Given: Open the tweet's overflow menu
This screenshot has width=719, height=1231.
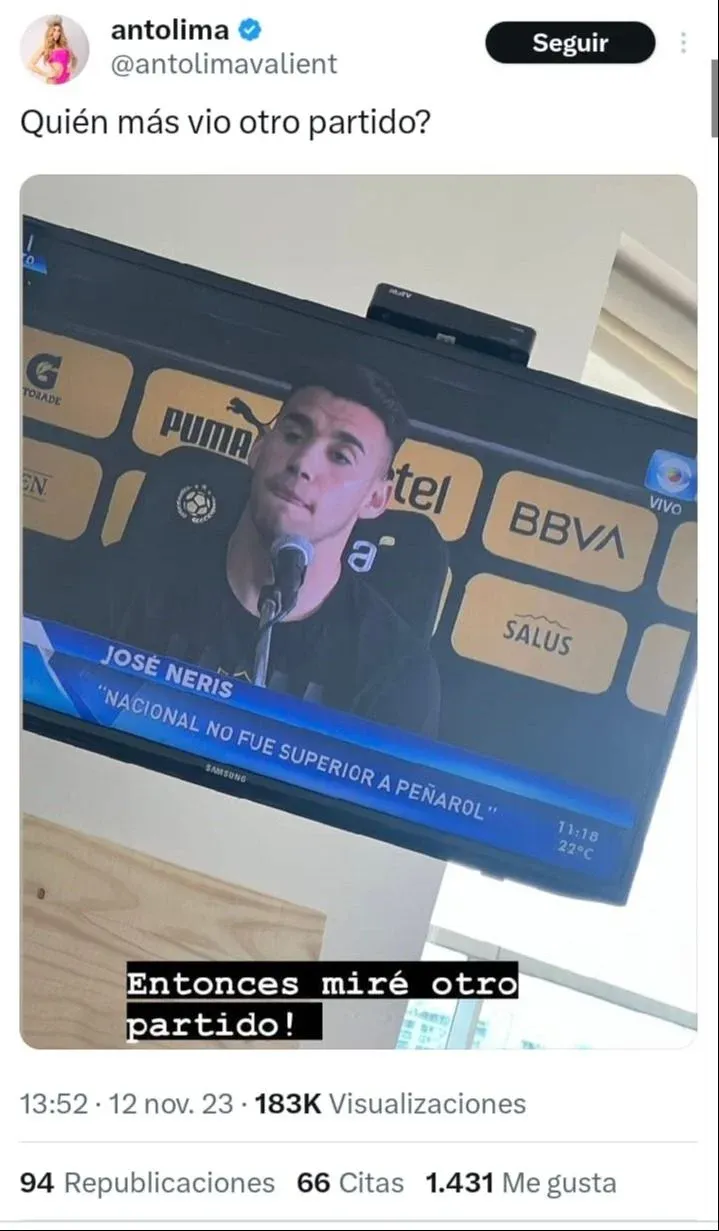Looking at the screenshot, I should [x=683, y=43].
